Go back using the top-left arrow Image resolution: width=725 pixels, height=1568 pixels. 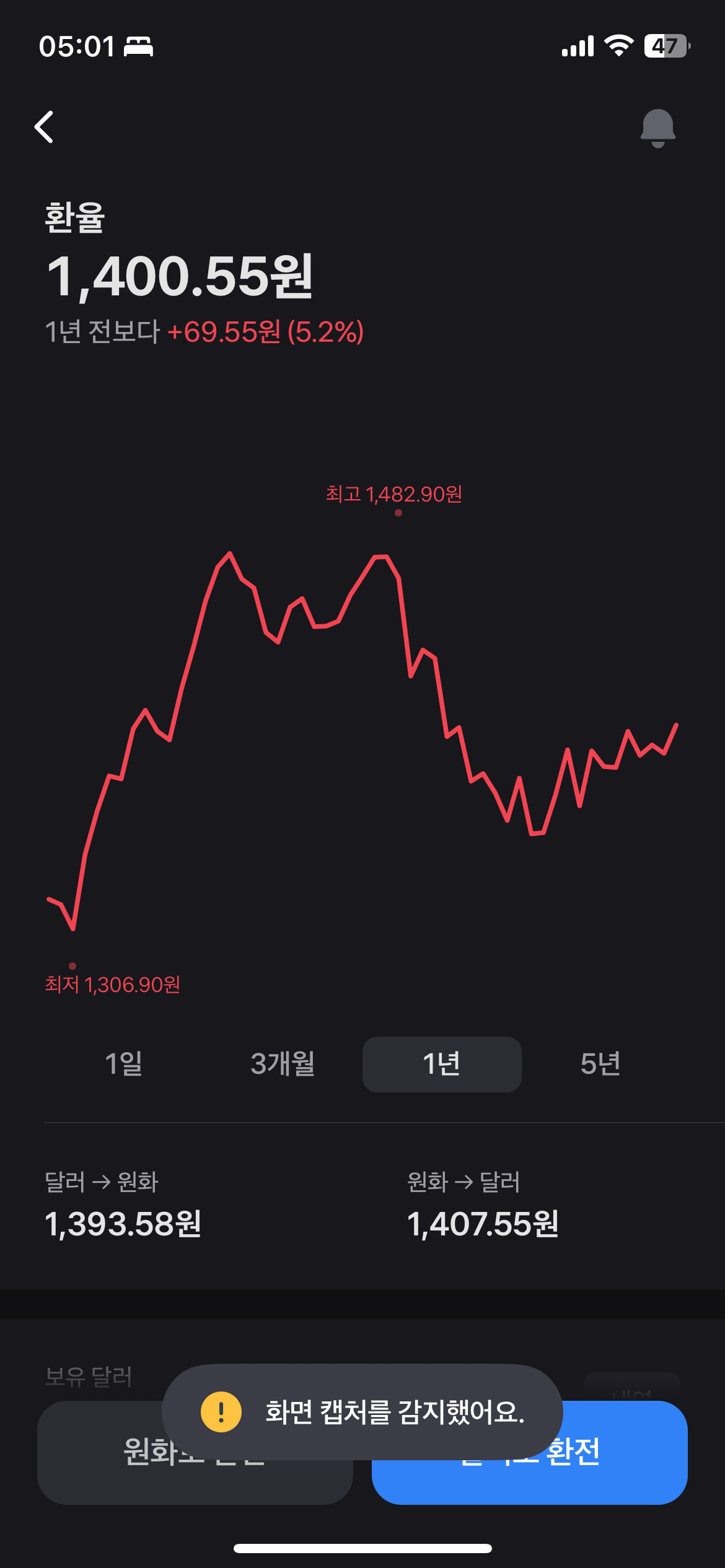45,128
